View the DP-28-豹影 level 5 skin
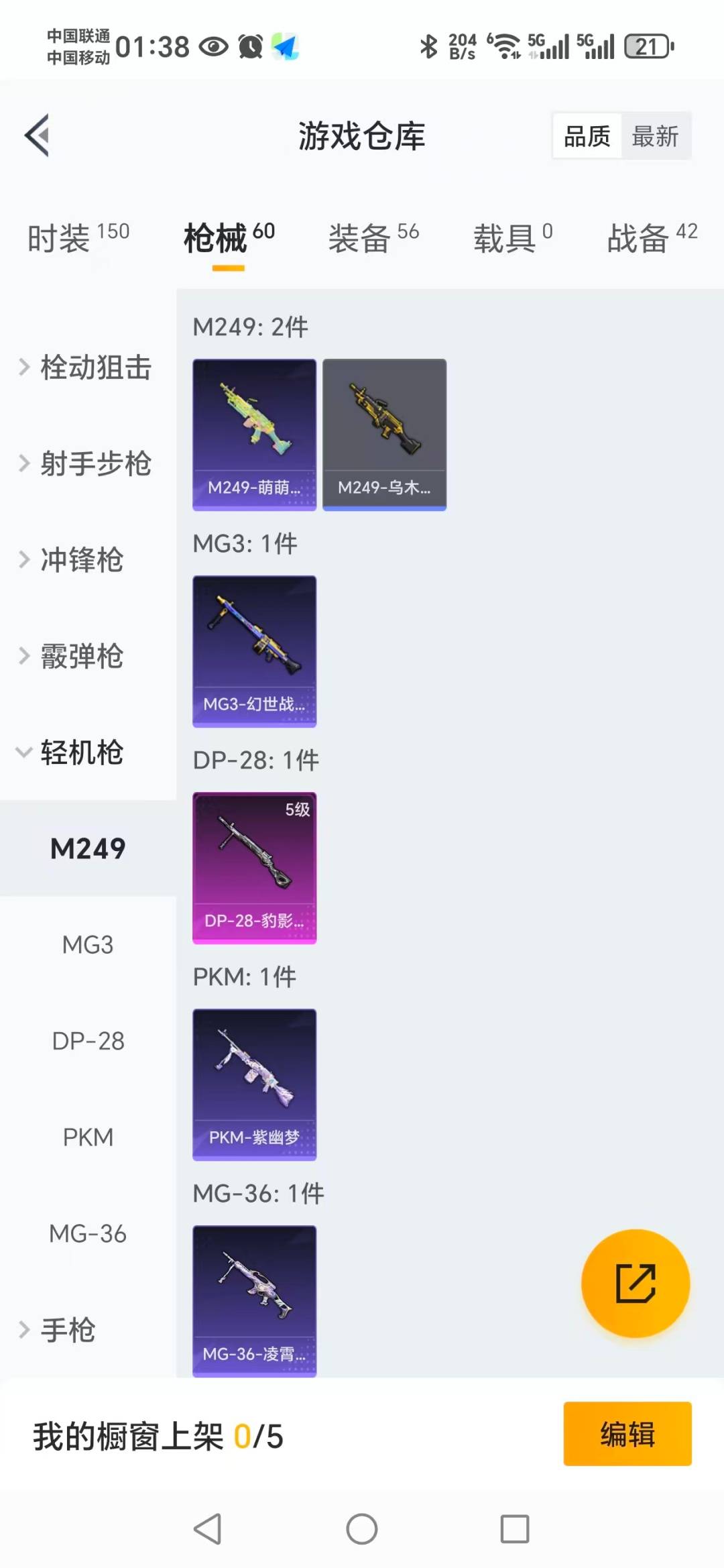 [x=254, y=868]
